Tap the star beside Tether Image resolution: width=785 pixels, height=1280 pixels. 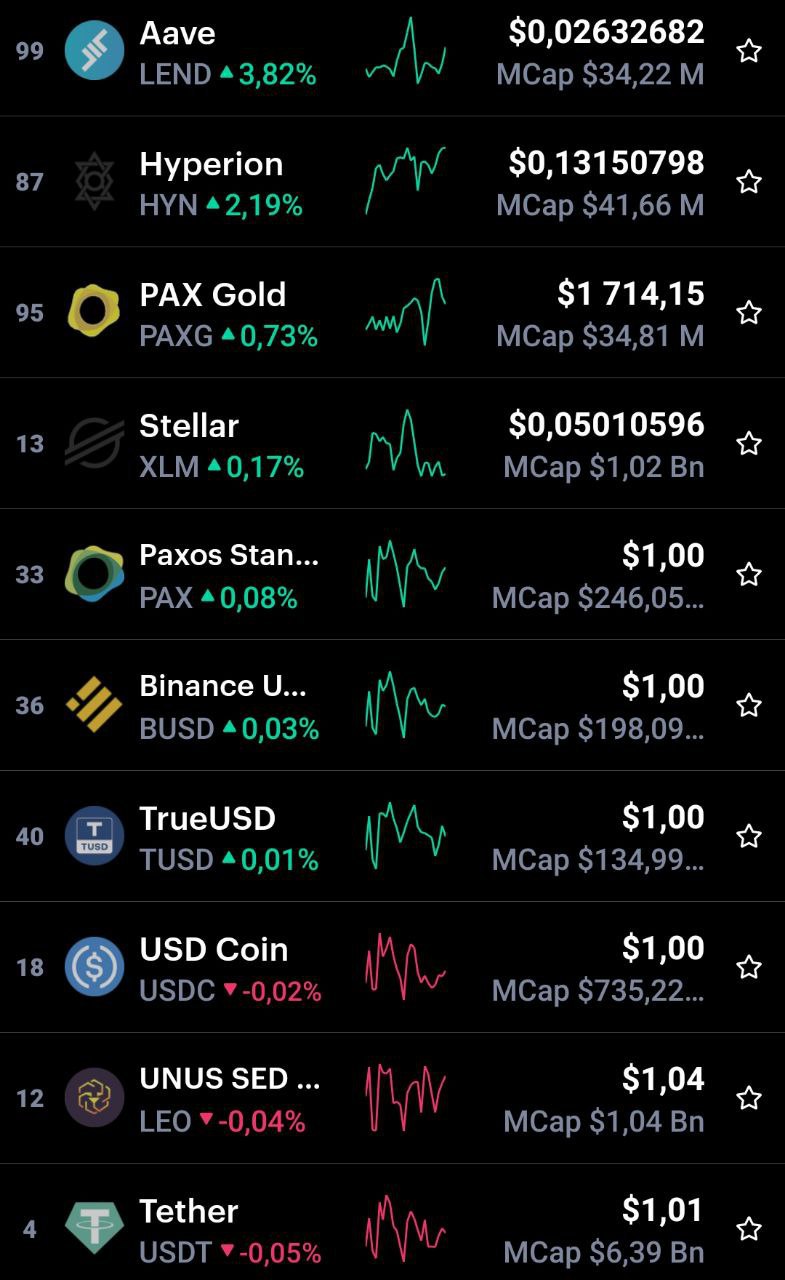(749, 1230)
